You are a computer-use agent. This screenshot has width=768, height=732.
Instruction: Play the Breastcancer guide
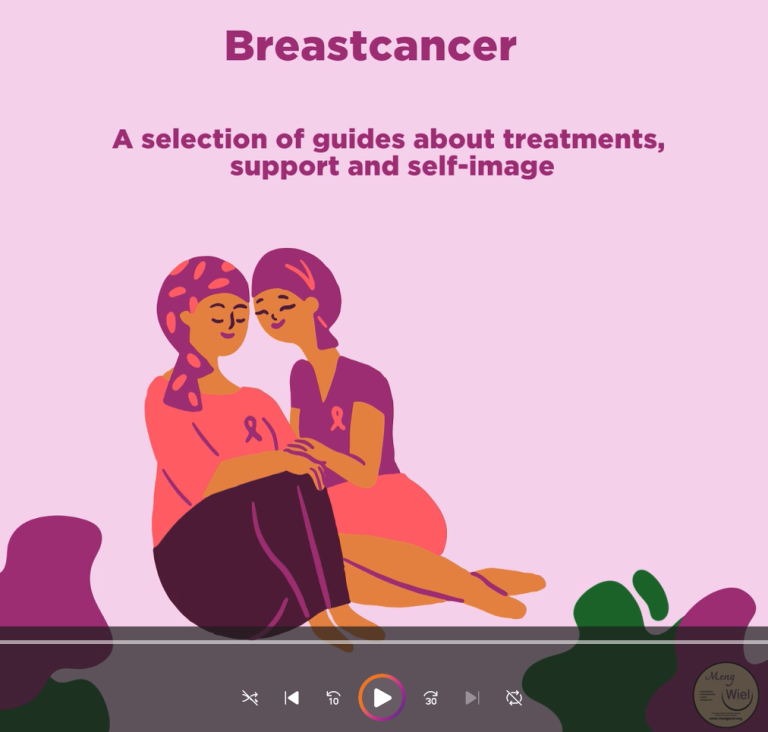[x=382, y=698]
